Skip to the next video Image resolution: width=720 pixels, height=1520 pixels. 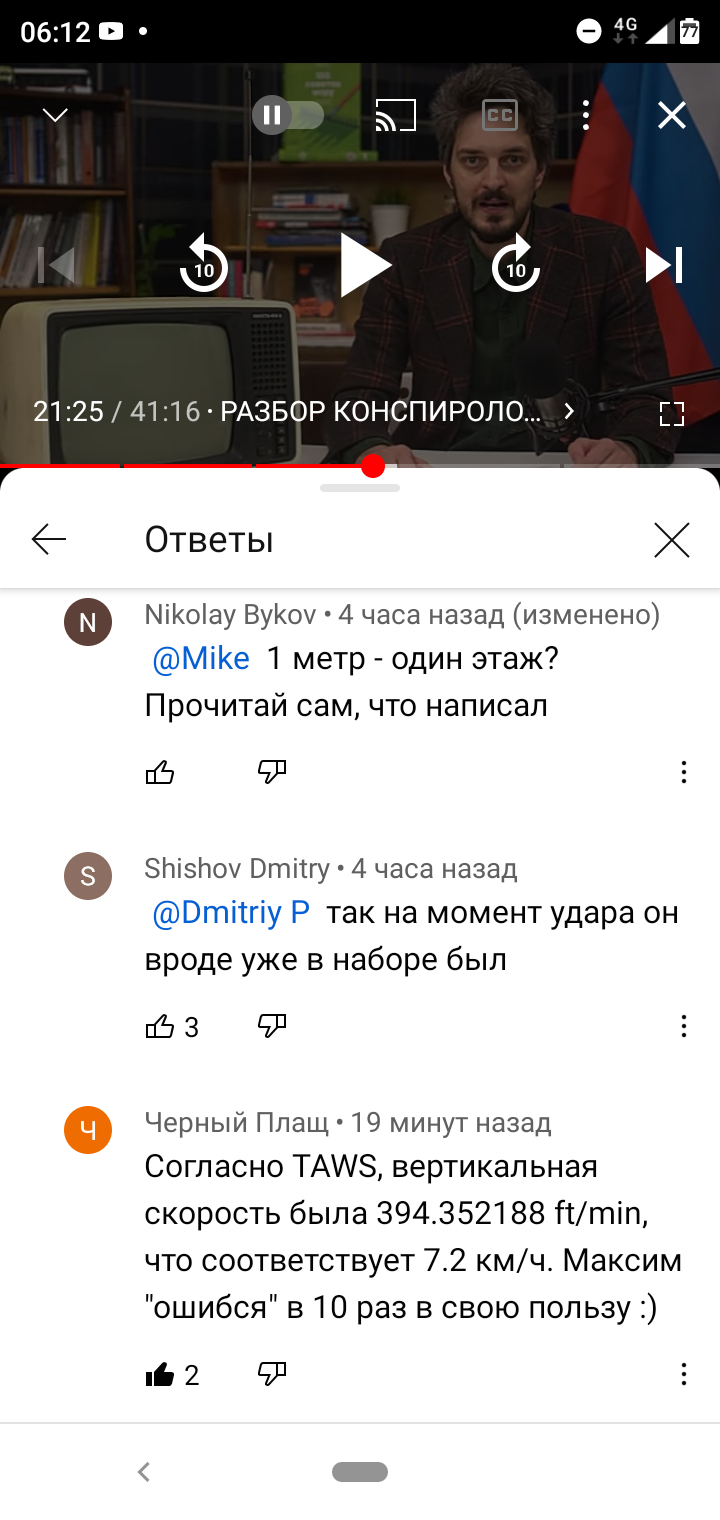click(664, 265)
